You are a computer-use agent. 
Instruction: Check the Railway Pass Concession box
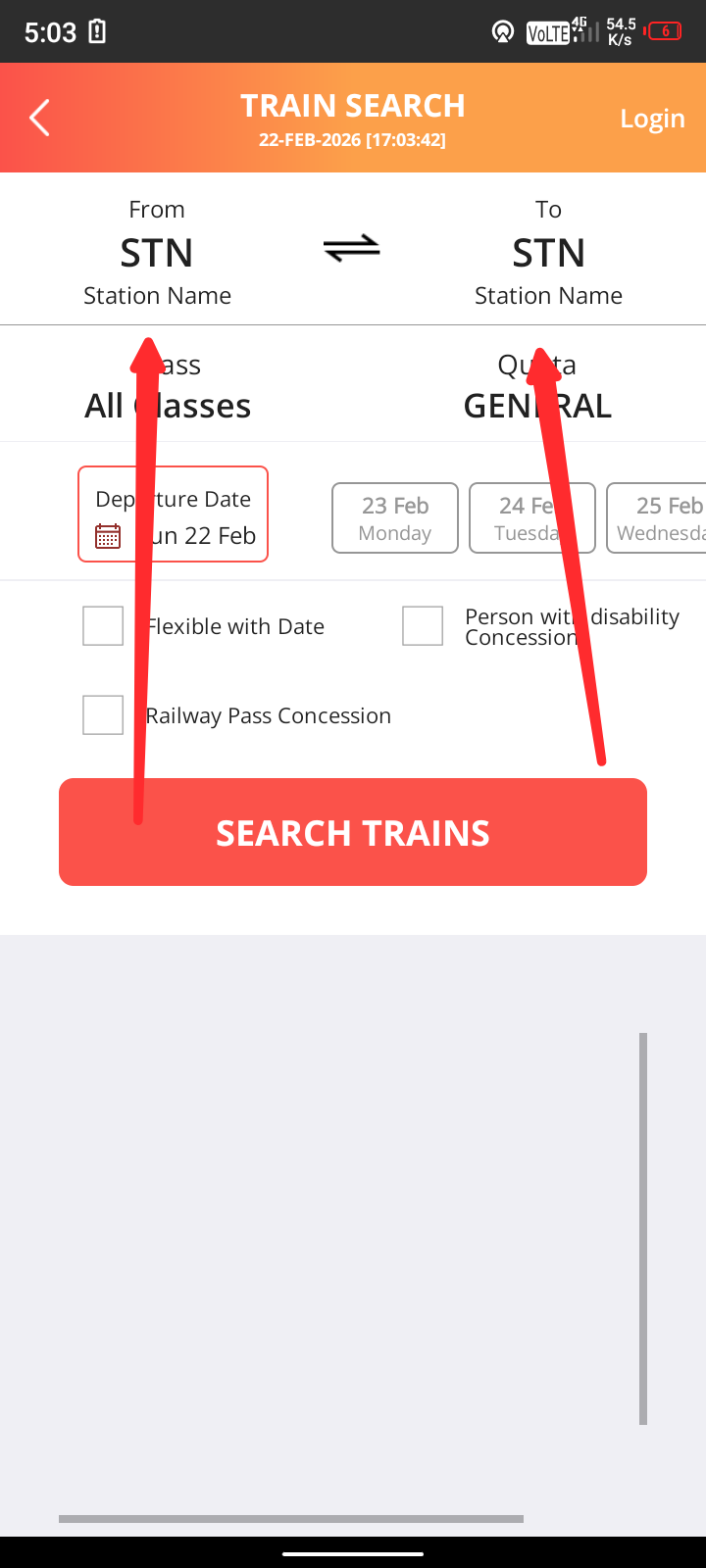click(103, 715)
